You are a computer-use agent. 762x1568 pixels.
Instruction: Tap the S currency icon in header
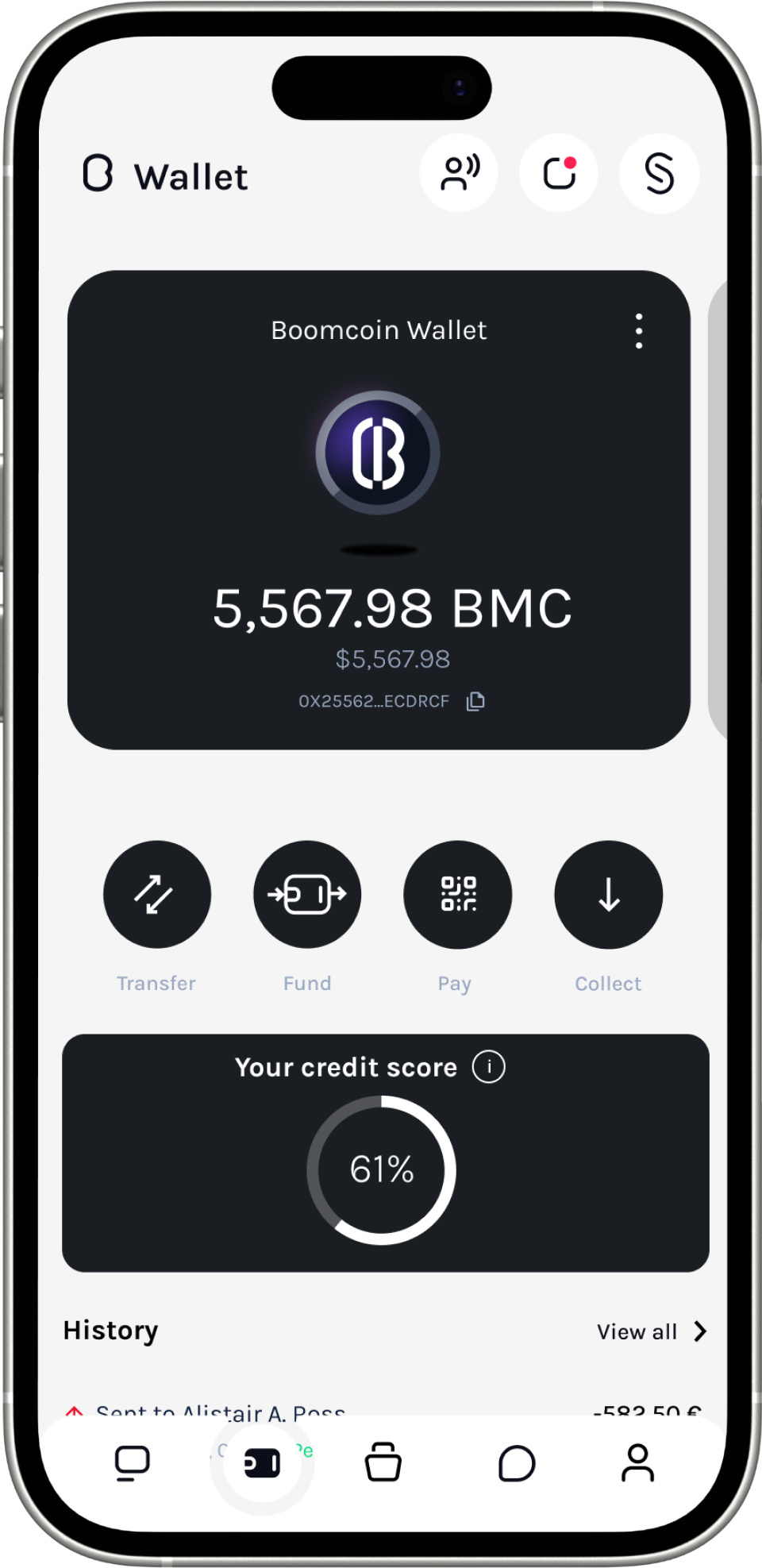coord(659,173)
